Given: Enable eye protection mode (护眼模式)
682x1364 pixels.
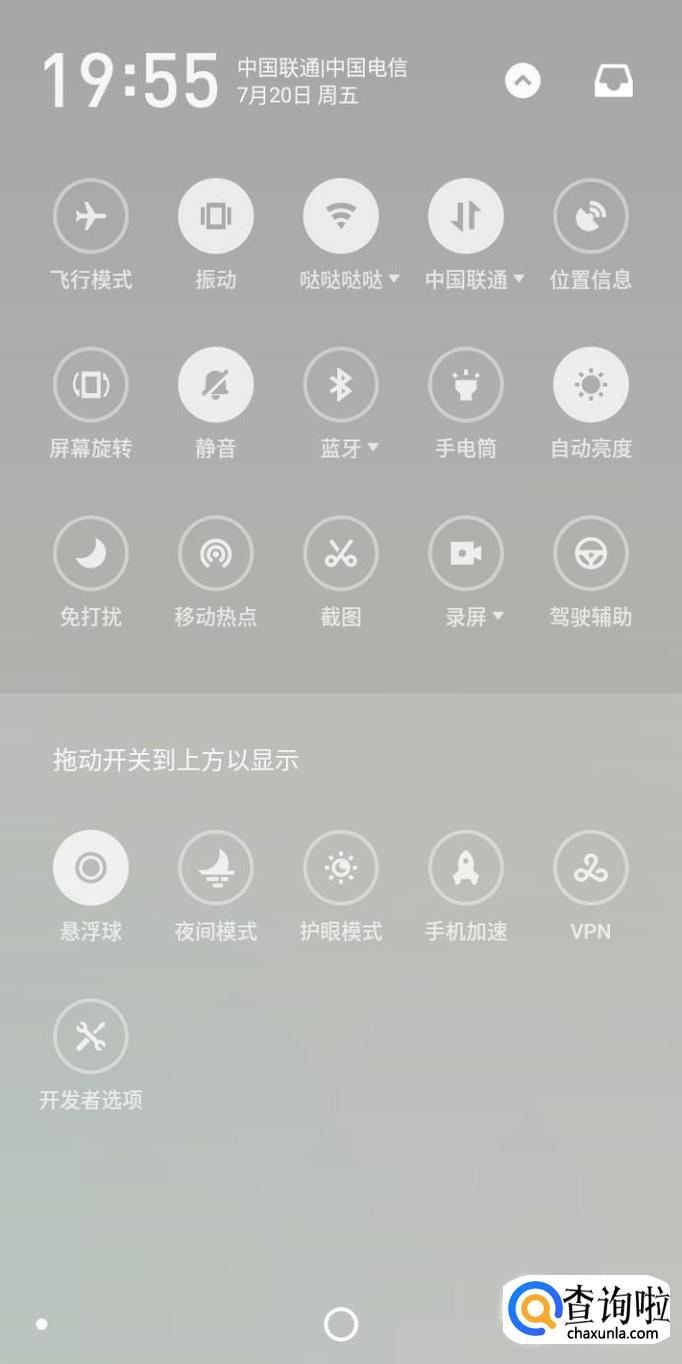Looking at the screenshot, I should [x=341, y=868].
